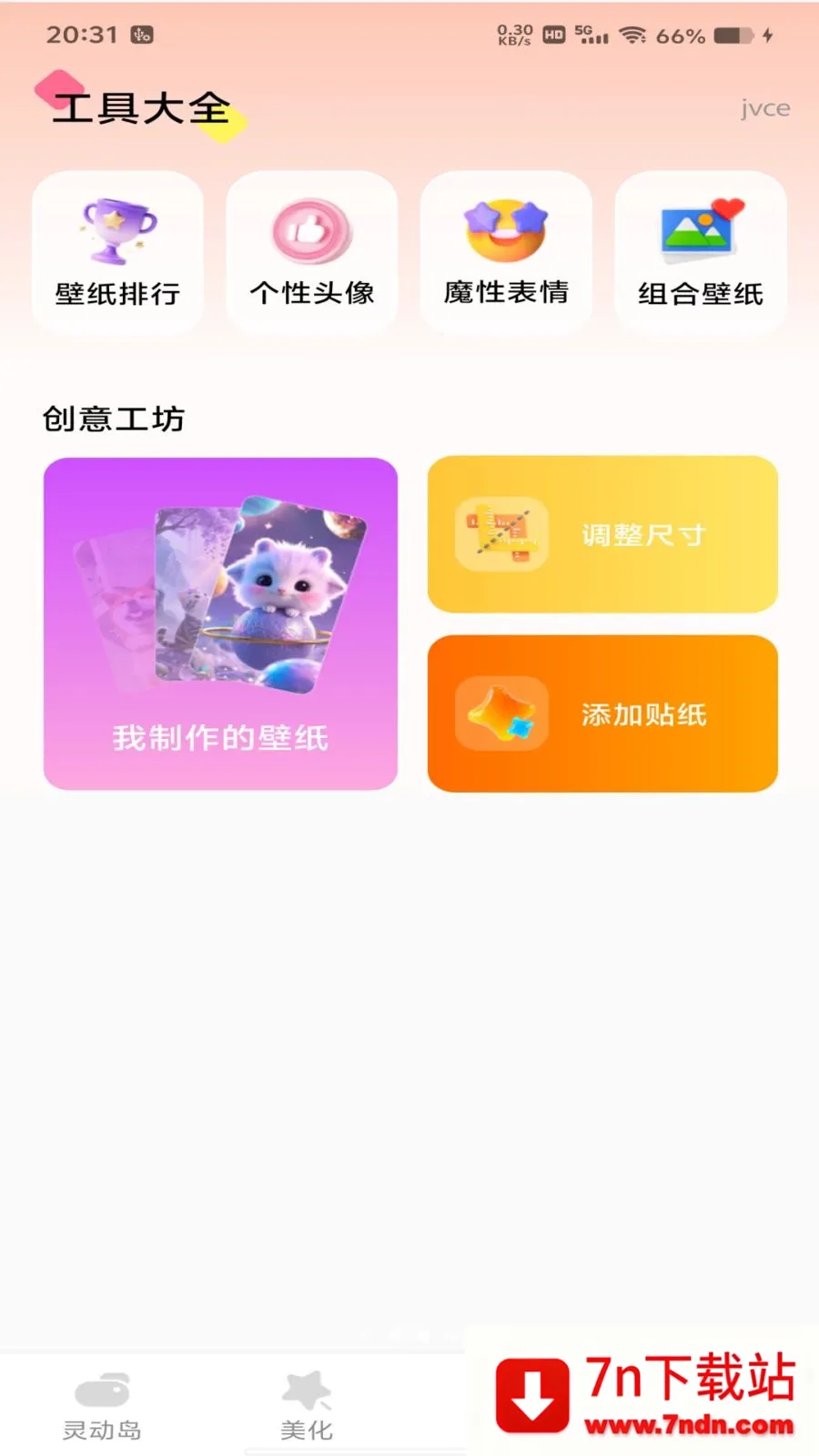Open the 我制作的壁纸 section
Image resolution: width=819 pixels, height=1456 pixels.
point(220,623)
